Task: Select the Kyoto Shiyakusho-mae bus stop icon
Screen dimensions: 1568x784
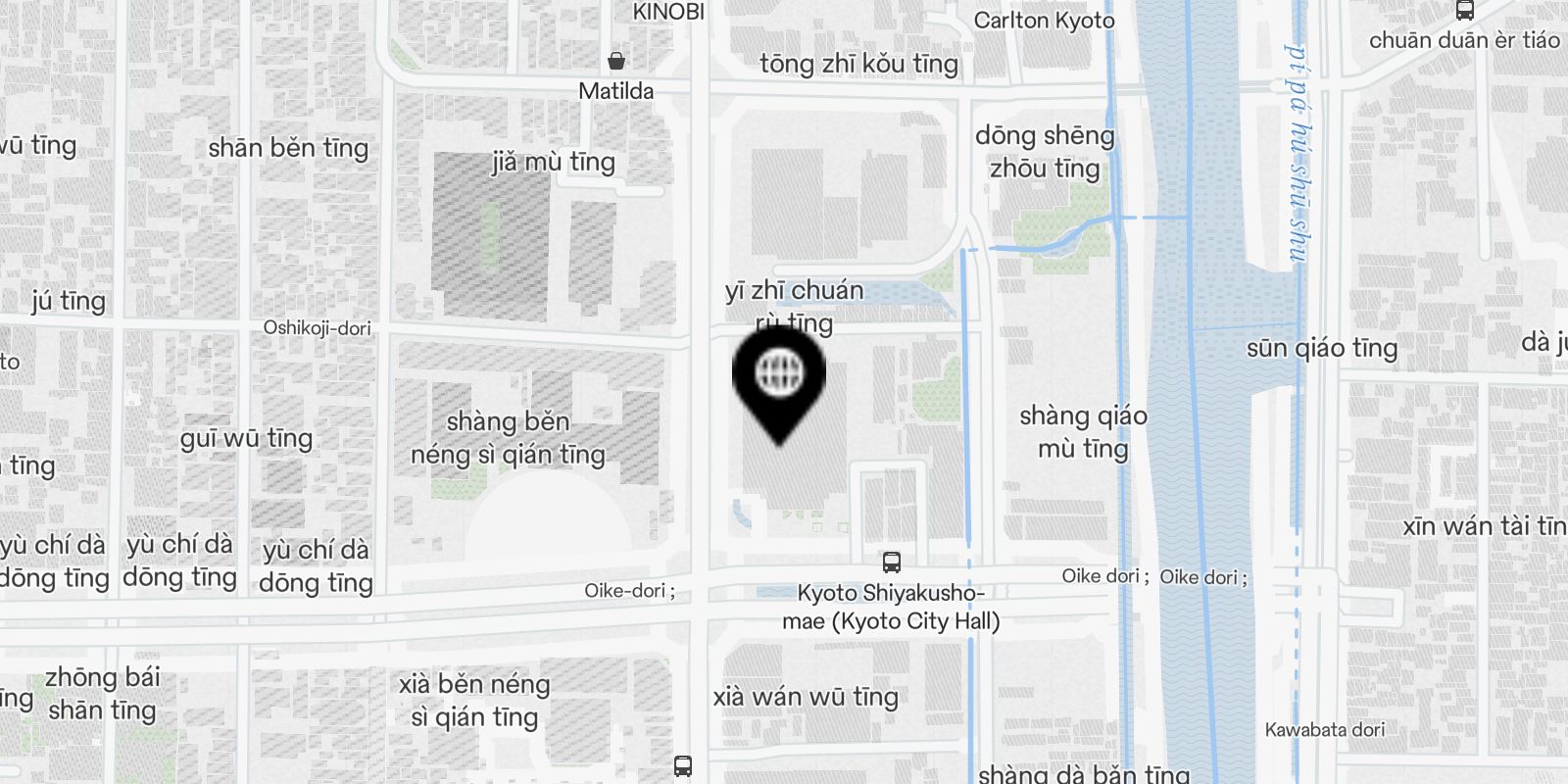Action: point(891,563)
